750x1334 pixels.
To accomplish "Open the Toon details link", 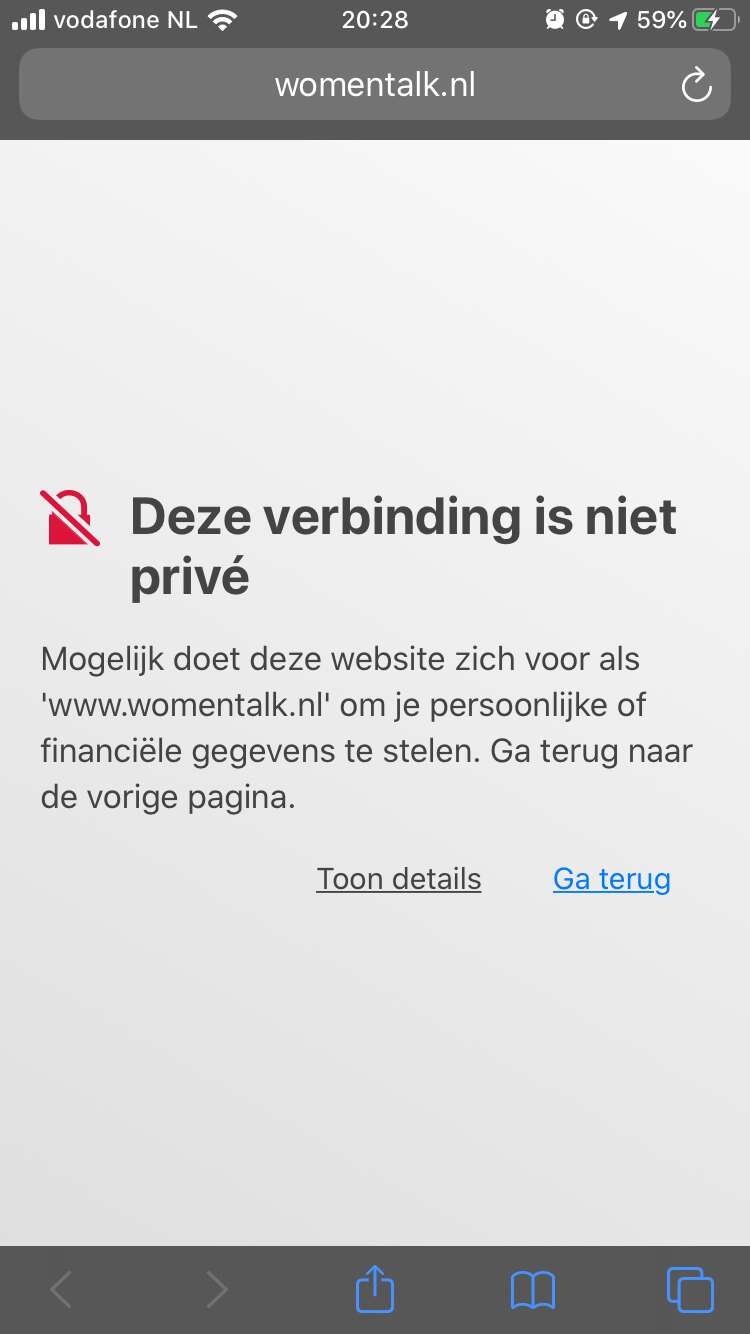I will [399, 879].
